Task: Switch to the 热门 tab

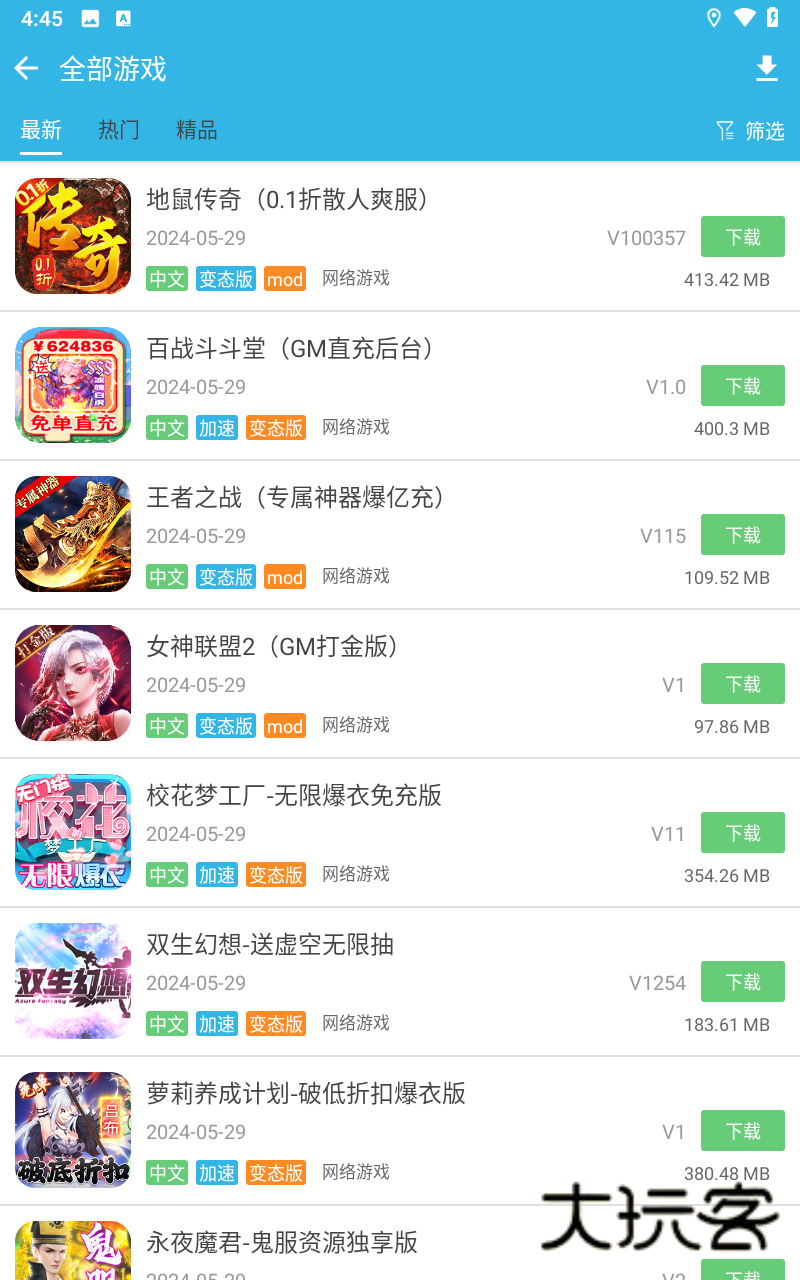Action: [x=119, y=130]
